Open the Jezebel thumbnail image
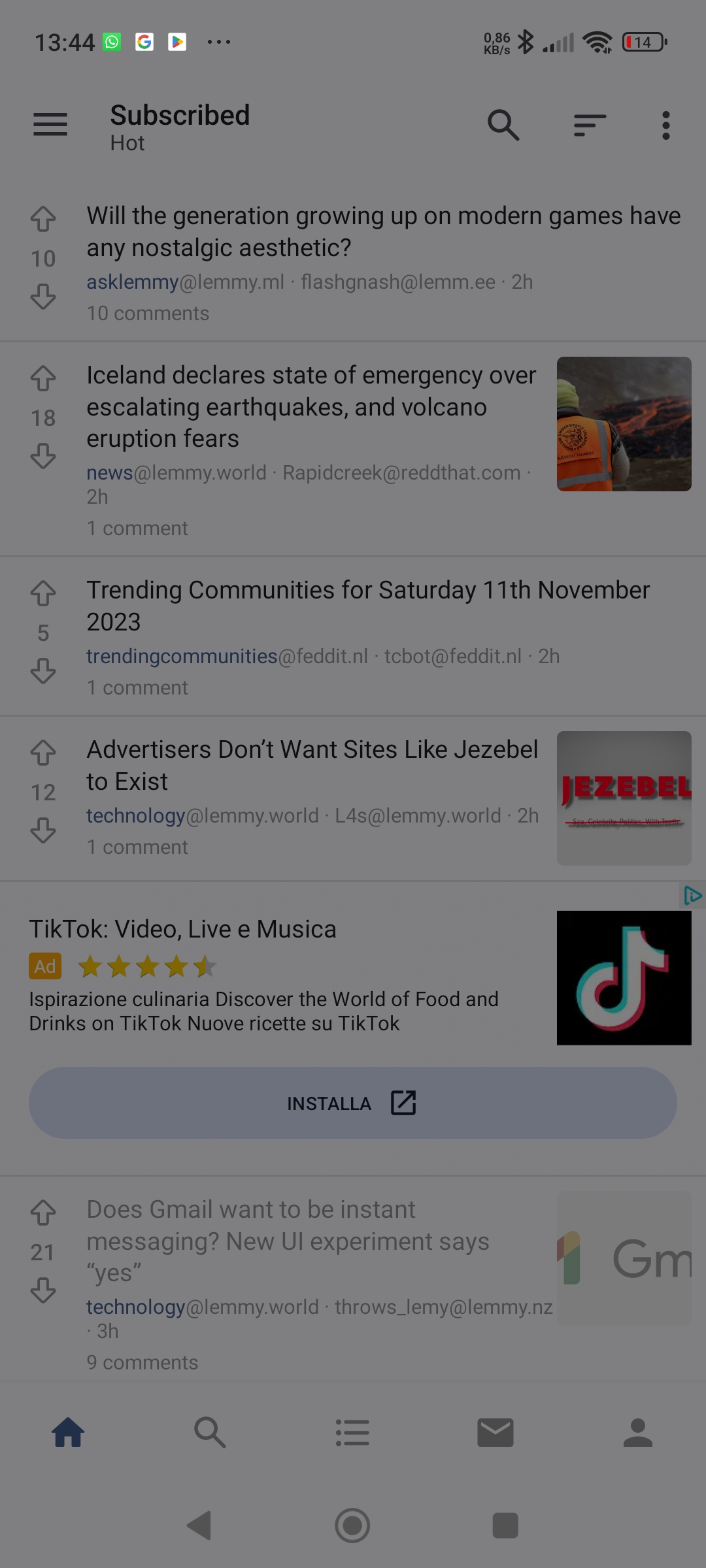Viewport: 706px width, 1568px height. click(x=624, y=798)
